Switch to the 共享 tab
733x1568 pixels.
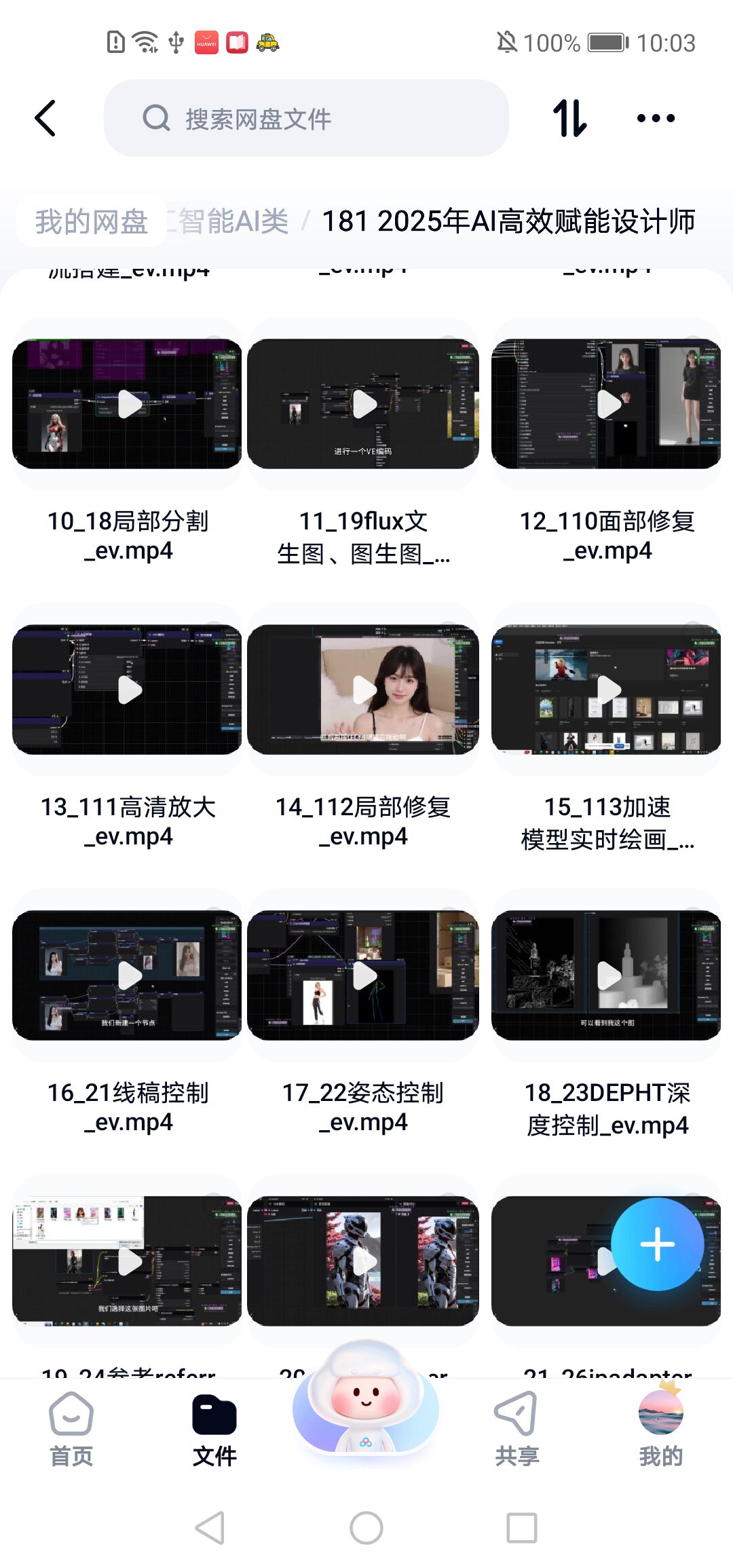pos(516,1429)
